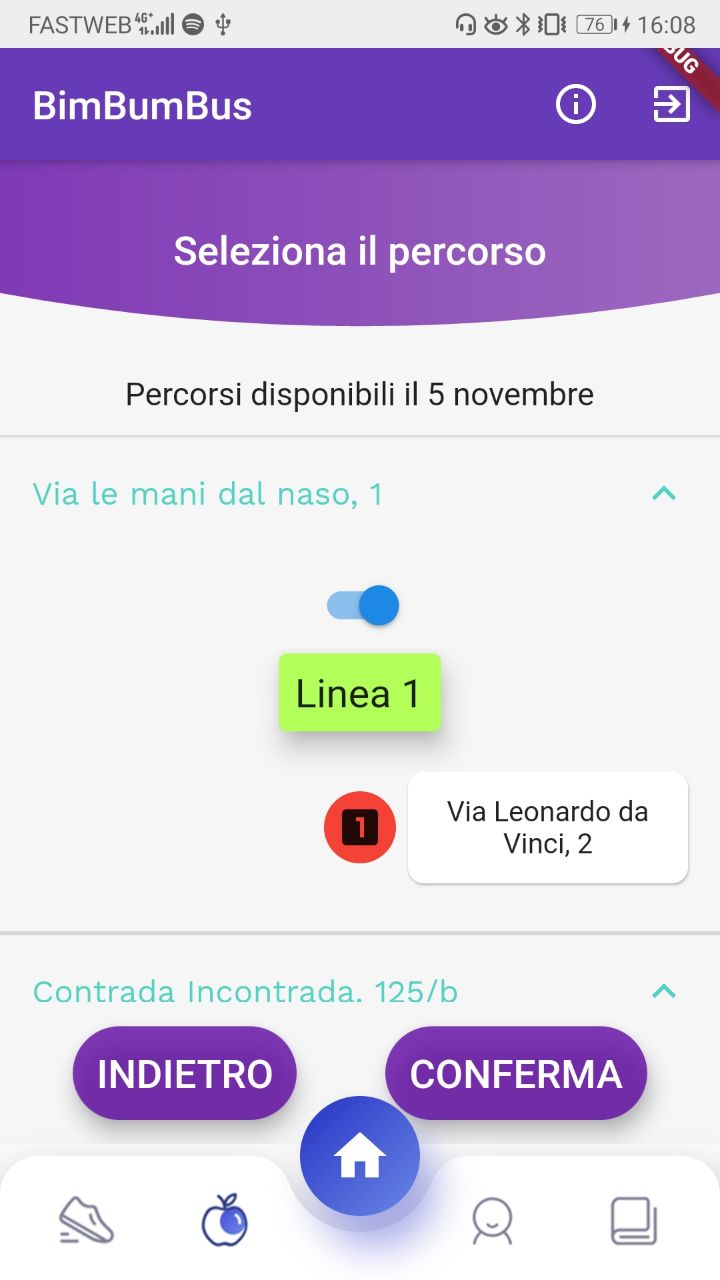The width and height of the screenshot is (720, 1280).
Task: Select the Linea 1 chip
Action: pyautogui.click(x=359, y=693)
